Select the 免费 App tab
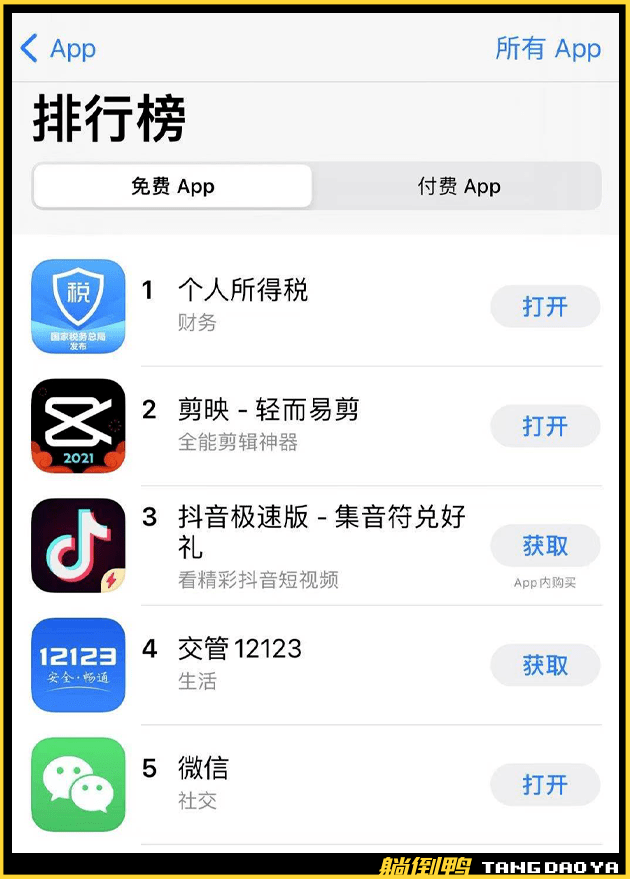 coord(173,186)
